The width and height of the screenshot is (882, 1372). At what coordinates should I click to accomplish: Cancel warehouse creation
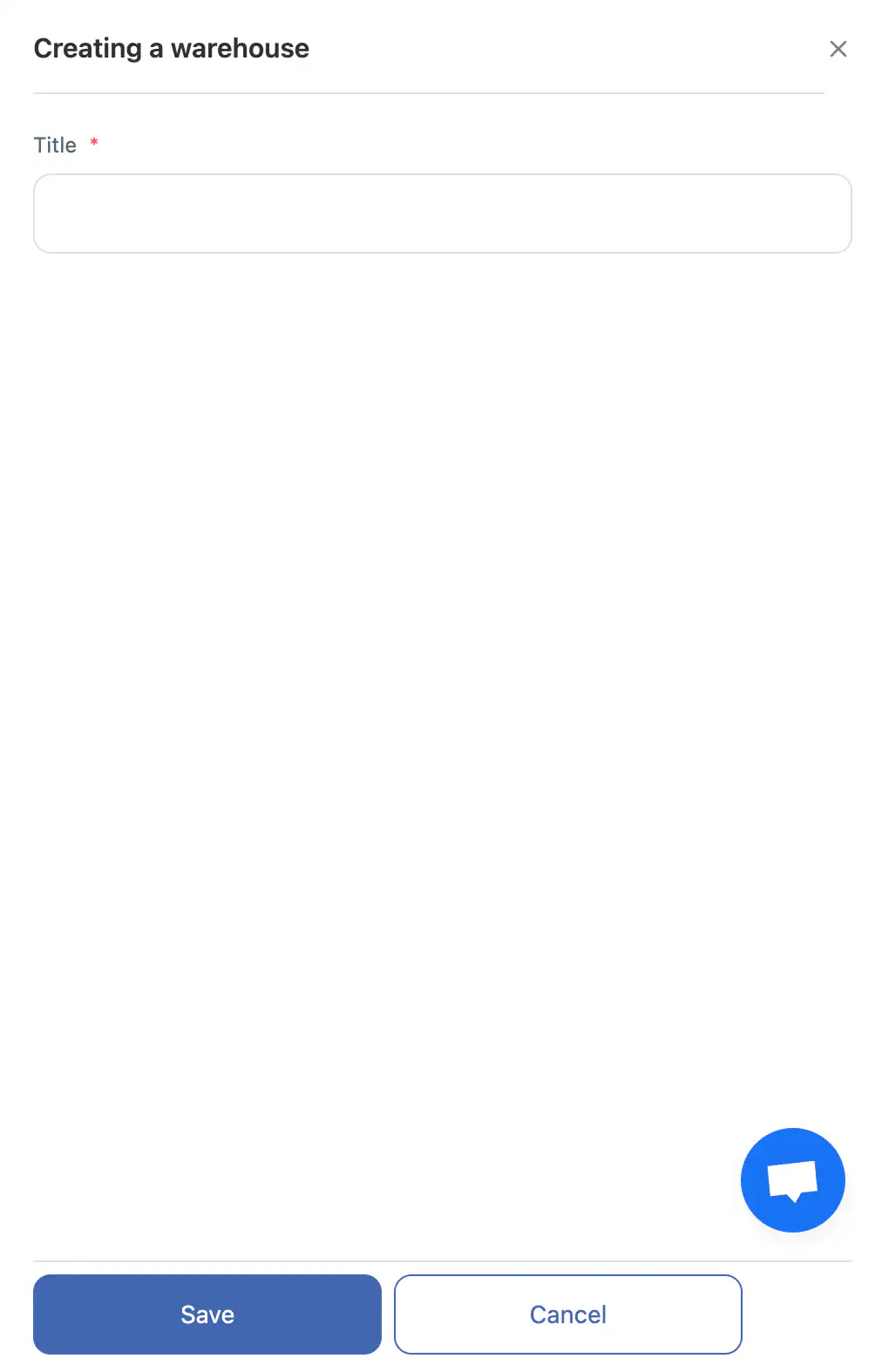coord(567,1314)
